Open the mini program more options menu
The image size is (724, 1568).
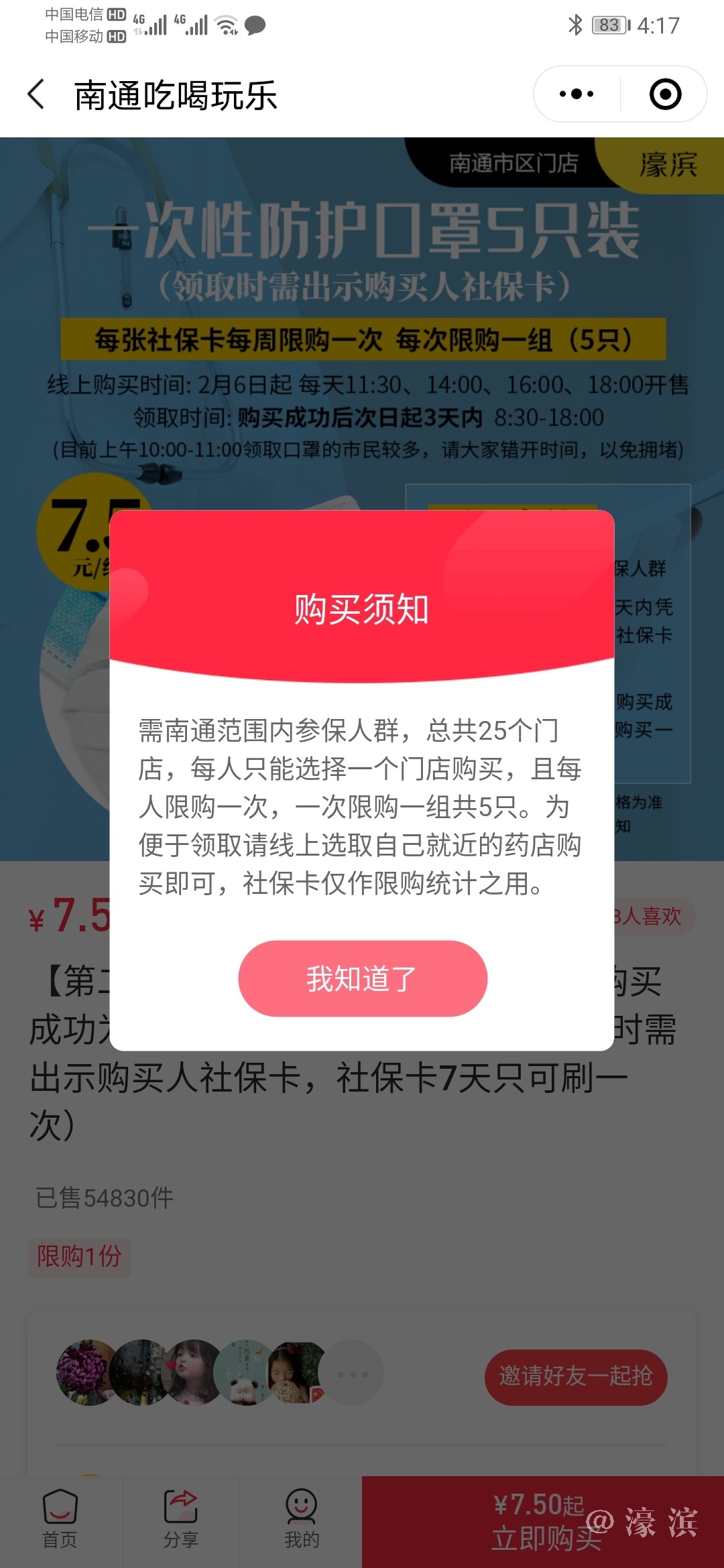tap(577, 94)
